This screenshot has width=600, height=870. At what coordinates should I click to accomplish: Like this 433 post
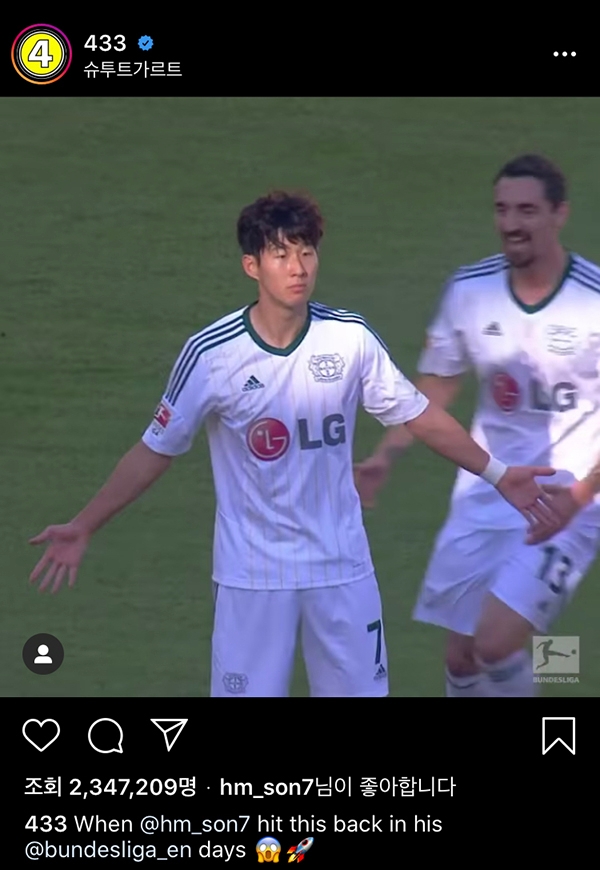click(41, 736)
